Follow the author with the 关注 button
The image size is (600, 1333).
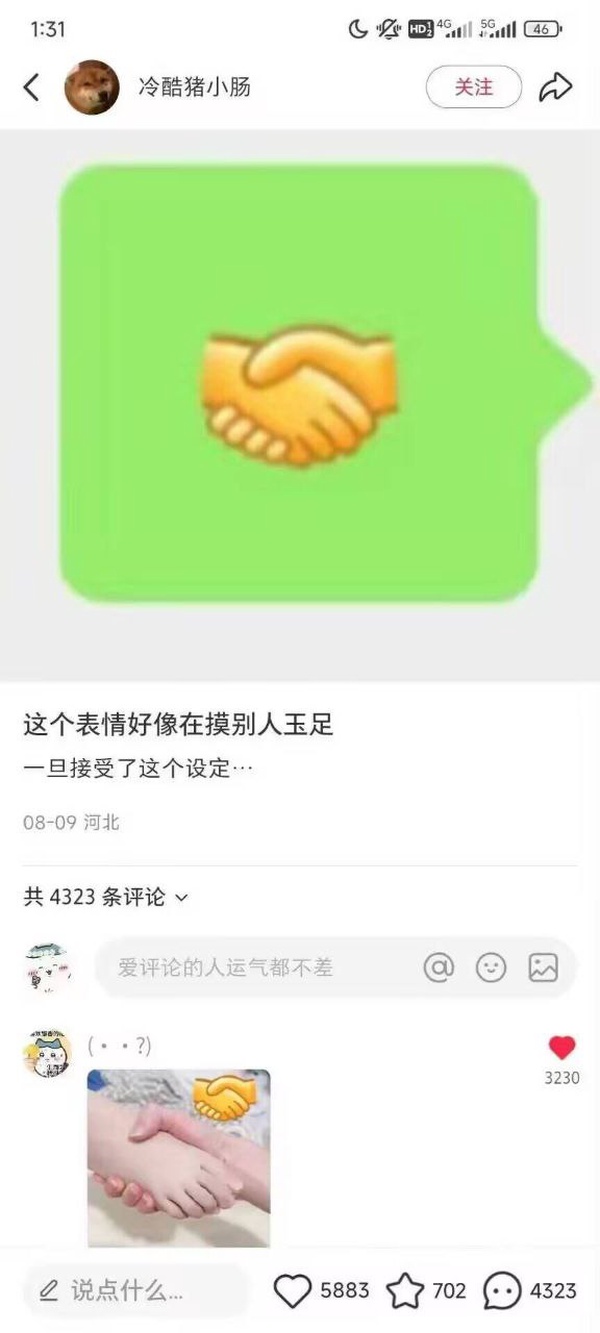pos(473,88)
